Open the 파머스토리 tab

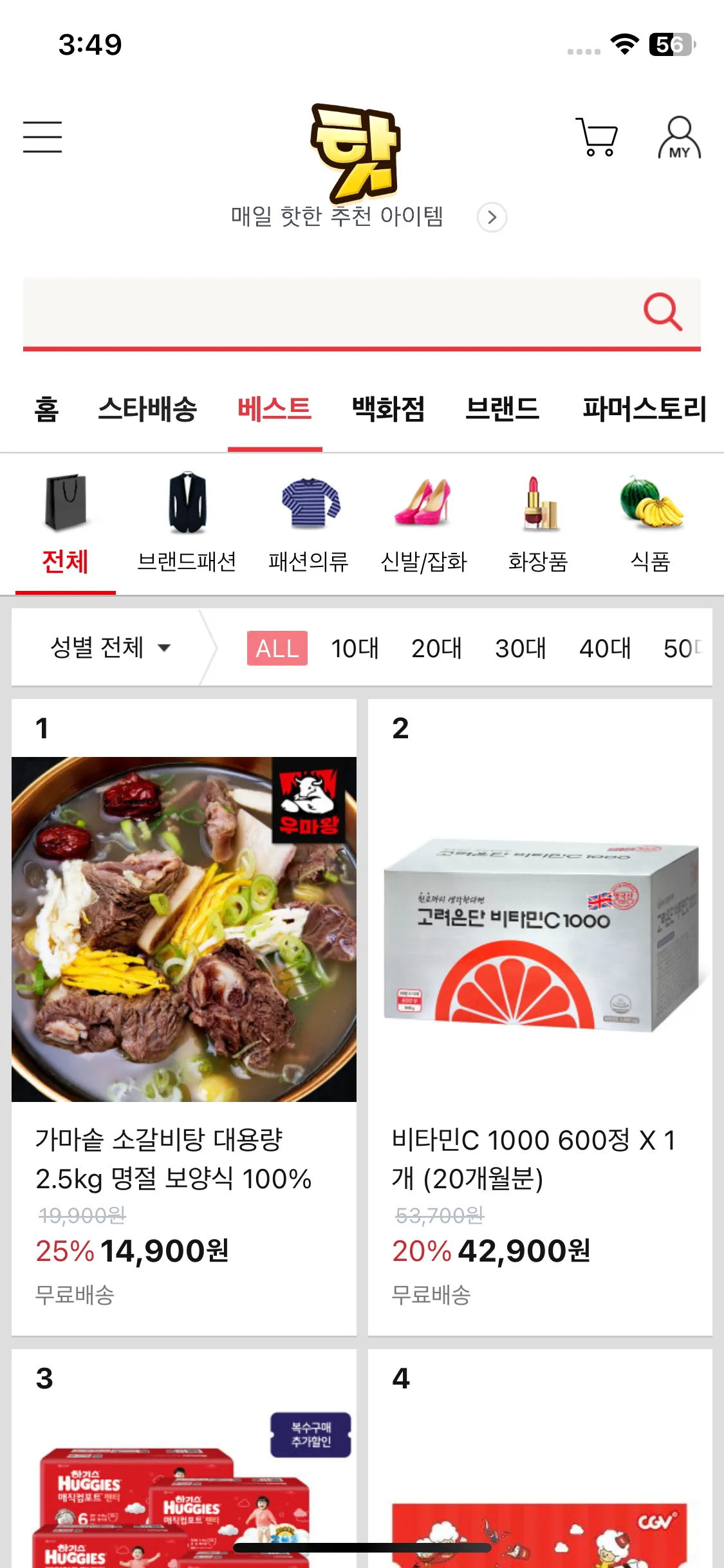[x=644, y=409]
